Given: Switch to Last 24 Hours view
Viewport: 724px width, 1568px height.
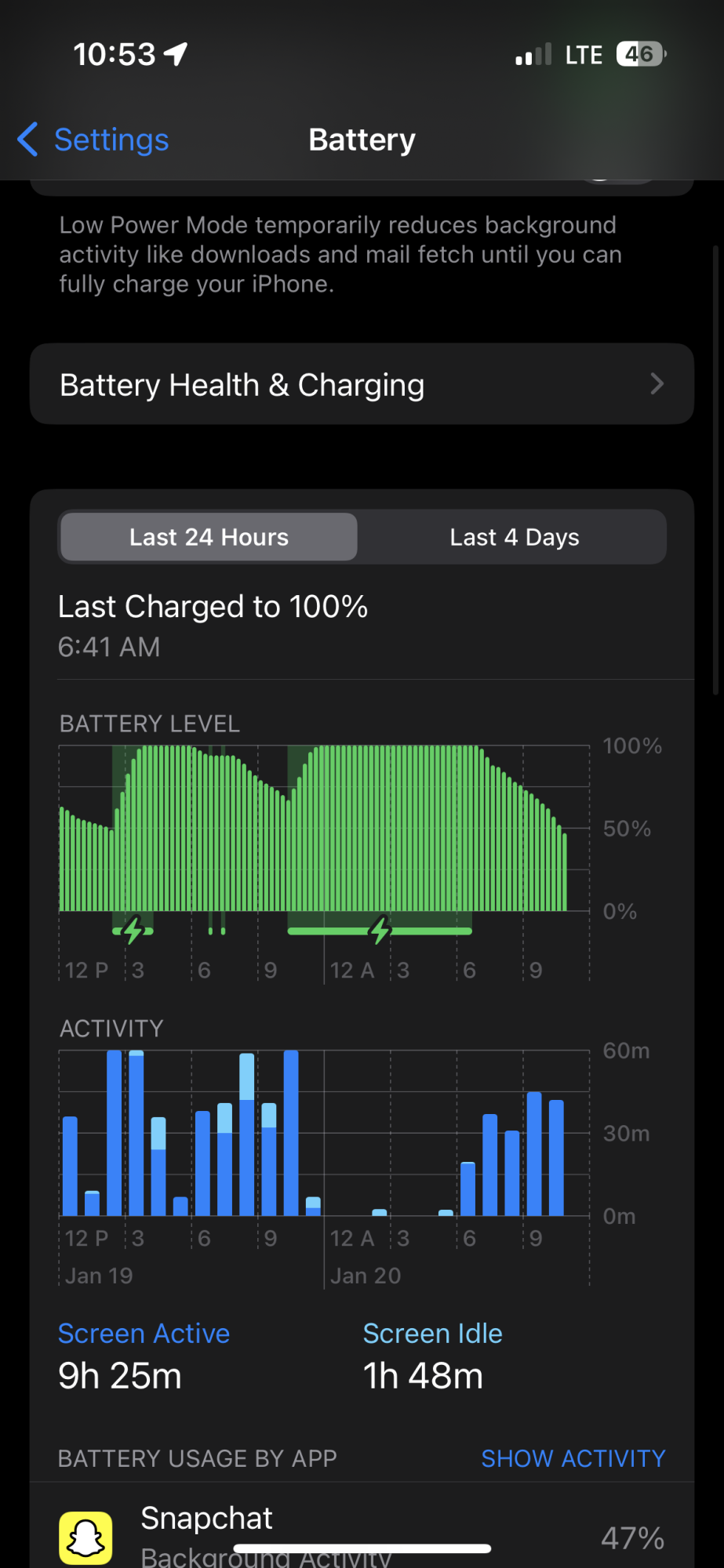Looking at the screenshot, I should tap(209, 538).
